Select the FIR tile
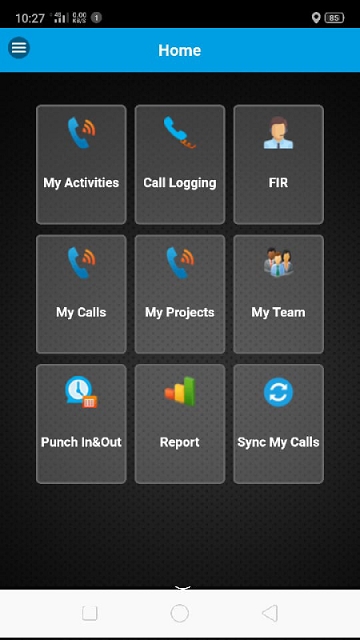 [278, 164]
